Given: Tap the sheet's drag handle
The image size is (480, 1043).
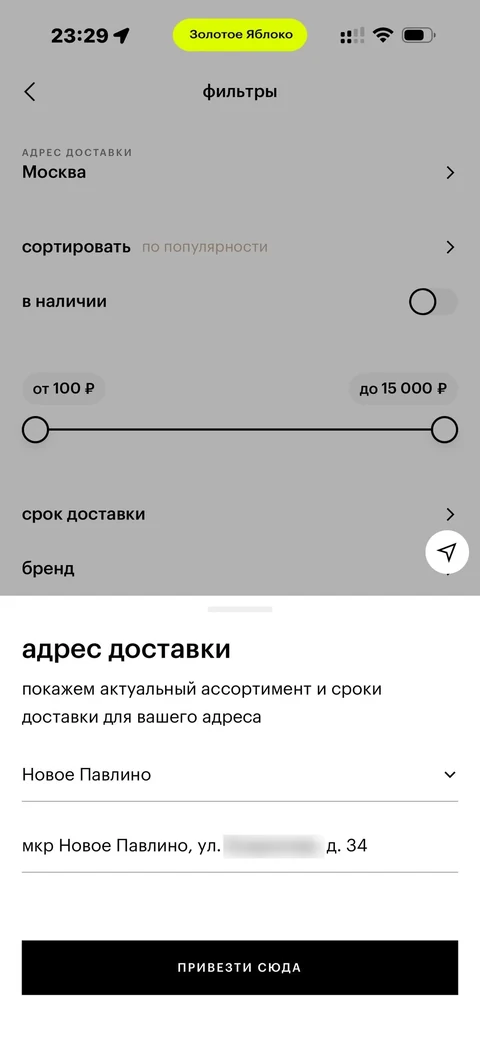Looking at the screenshot, I should tap(240, 609).
